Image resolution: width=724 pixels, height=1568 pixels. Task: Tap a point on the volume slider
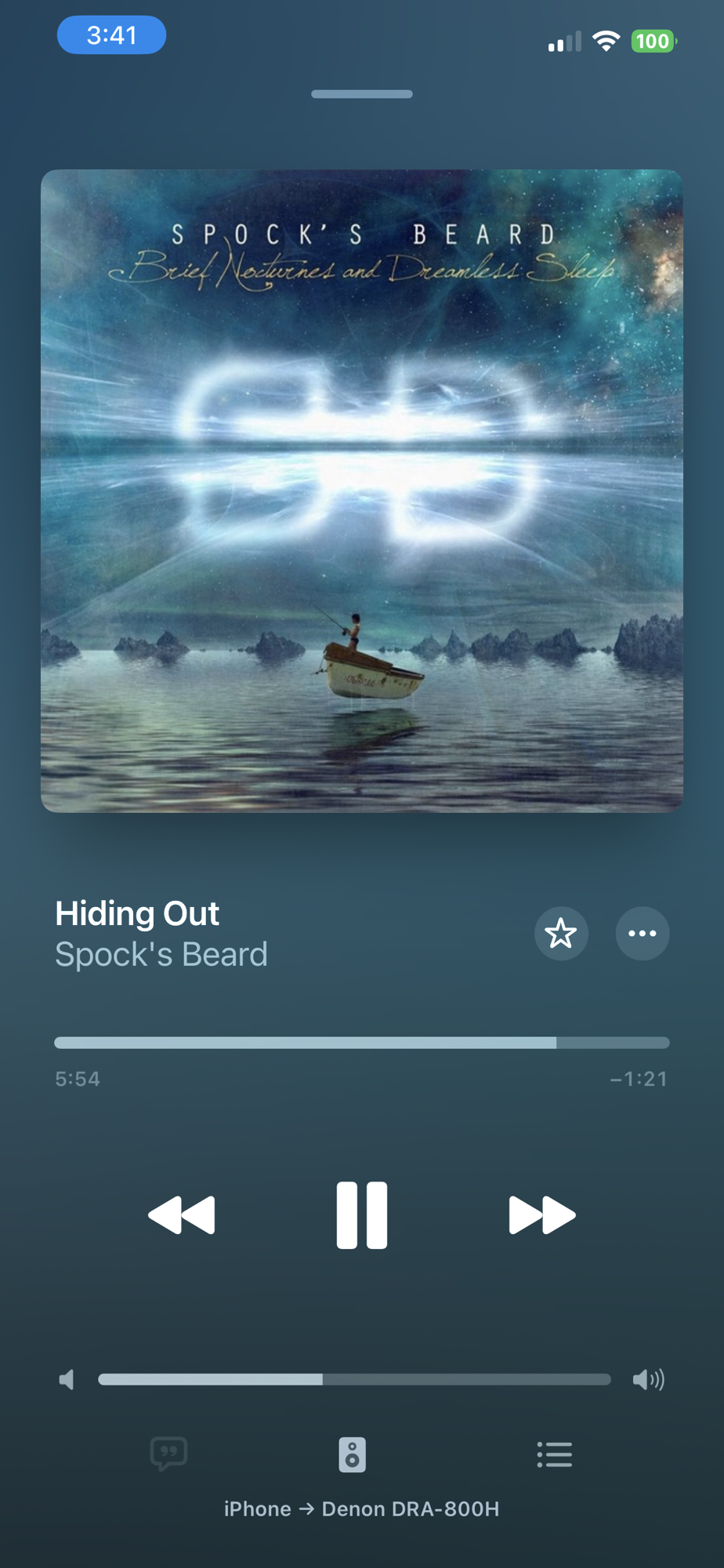point(354,1379)
